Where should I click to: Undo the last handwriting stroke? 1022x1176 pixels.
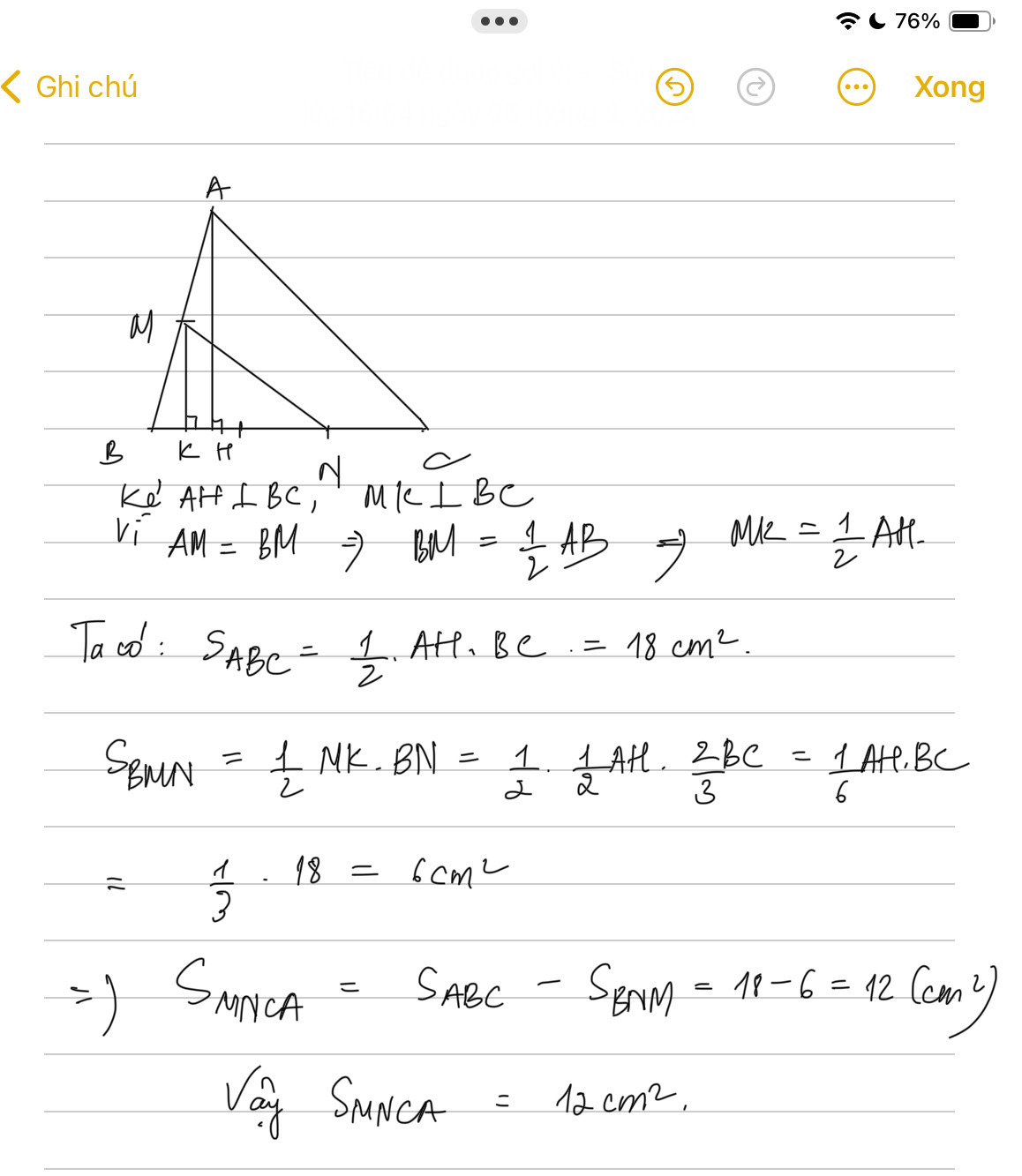pos(675,87)
